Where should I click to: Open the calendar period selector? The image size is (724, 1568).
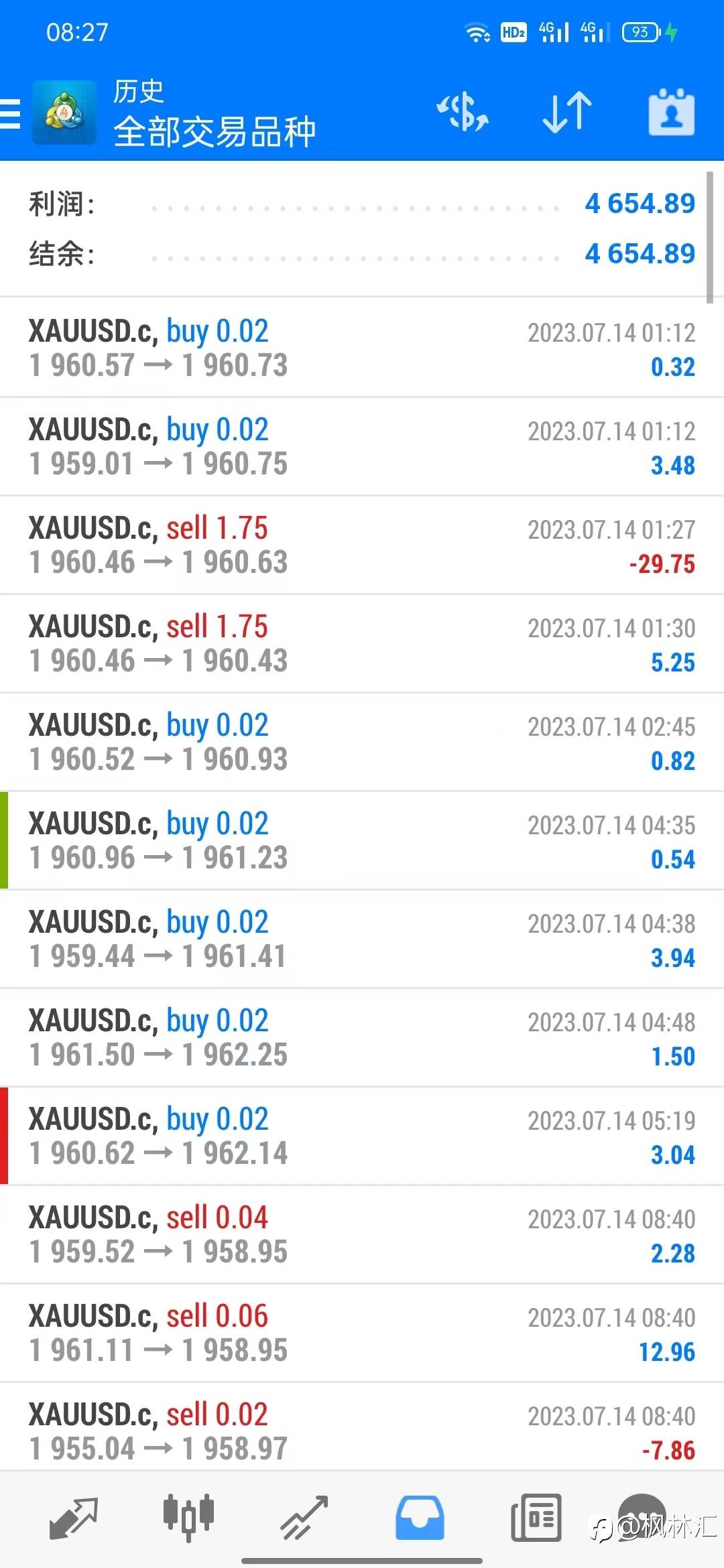click(671, 112)
